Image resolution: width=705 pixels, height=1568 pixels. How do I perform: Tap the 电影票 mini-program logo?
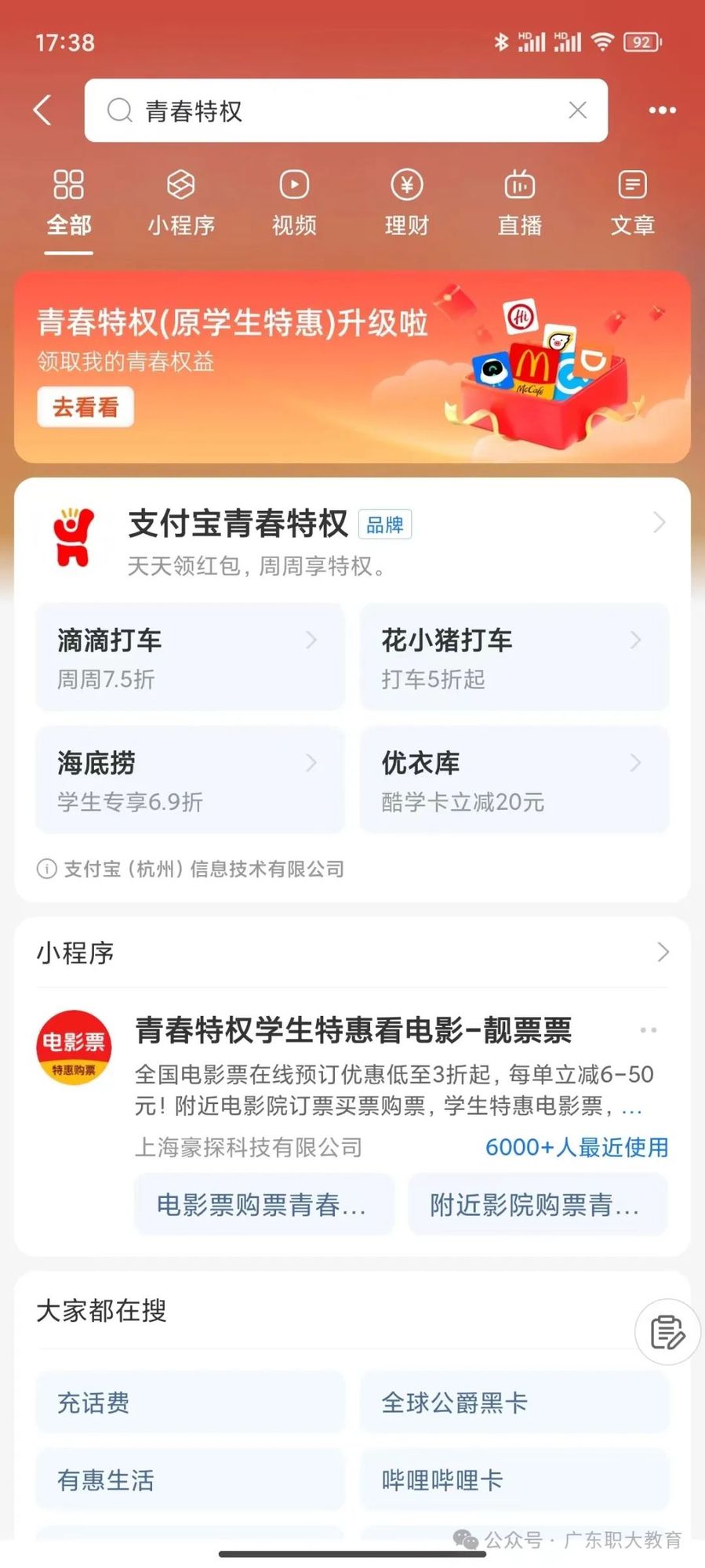73,1048
